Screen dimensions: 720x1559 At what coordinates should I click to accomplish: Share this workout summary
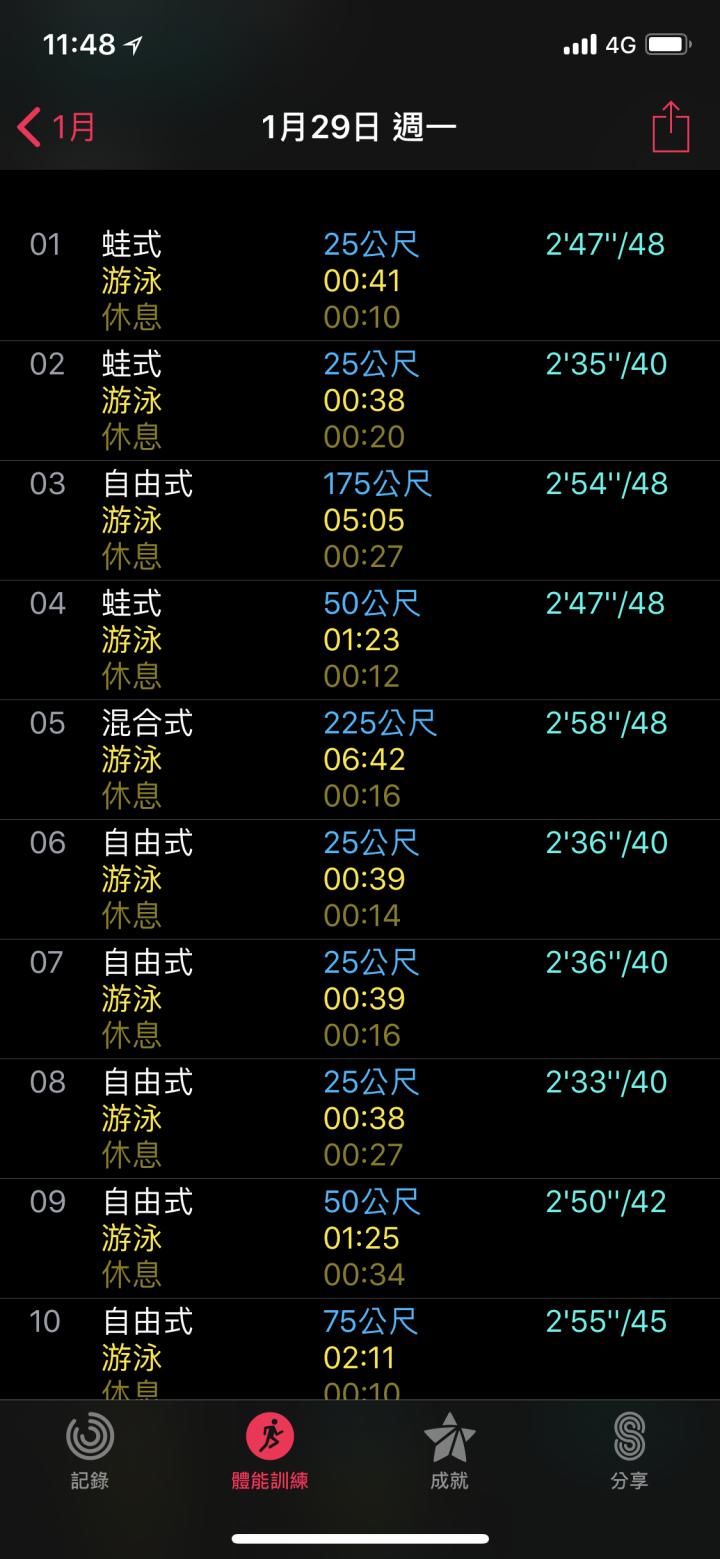click(670, 127)
